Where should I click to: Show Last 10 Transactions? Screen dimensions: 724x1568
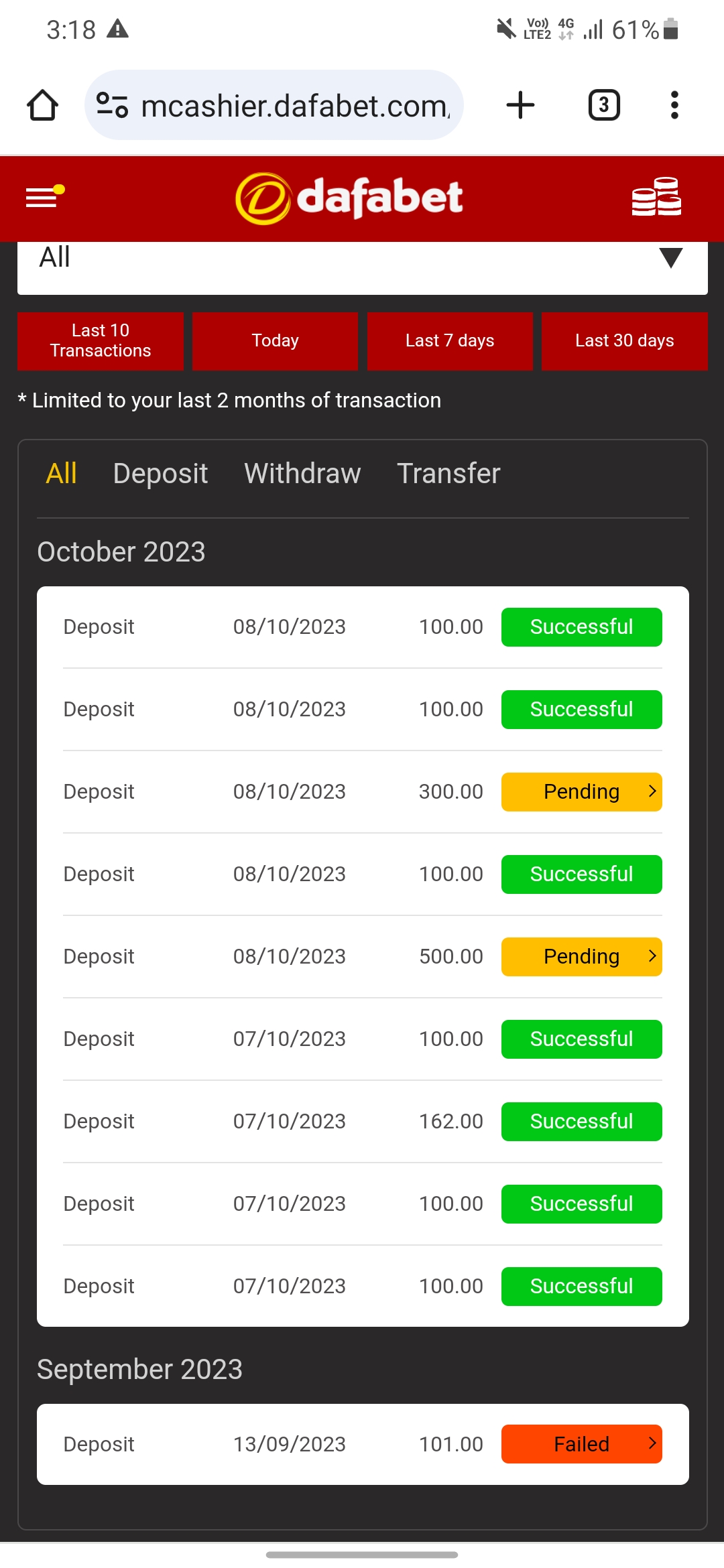pos(101,340)
